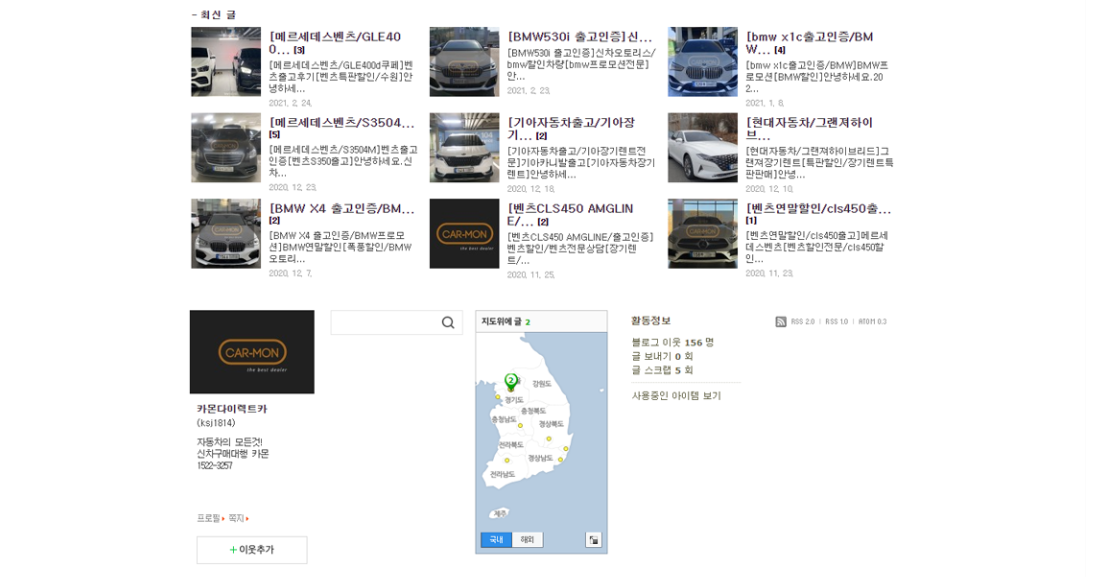1100x577 pixels.
Task: Add blog as neighbor with 이웃추가
Action: point(252,550)
